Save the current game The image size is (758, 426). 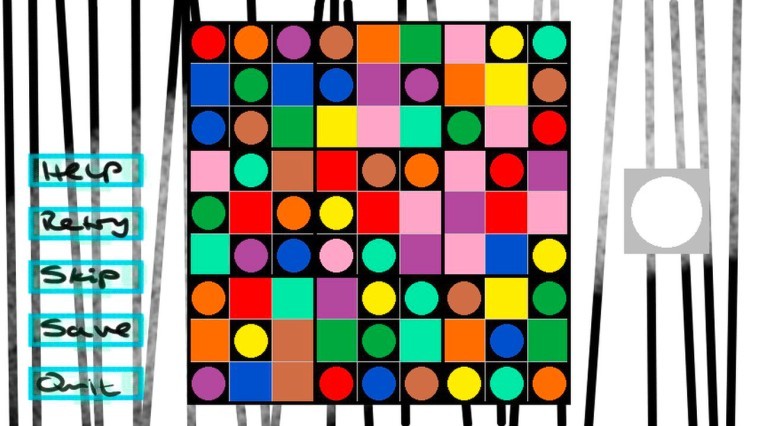pyautogui.click(x=85, y=329)
